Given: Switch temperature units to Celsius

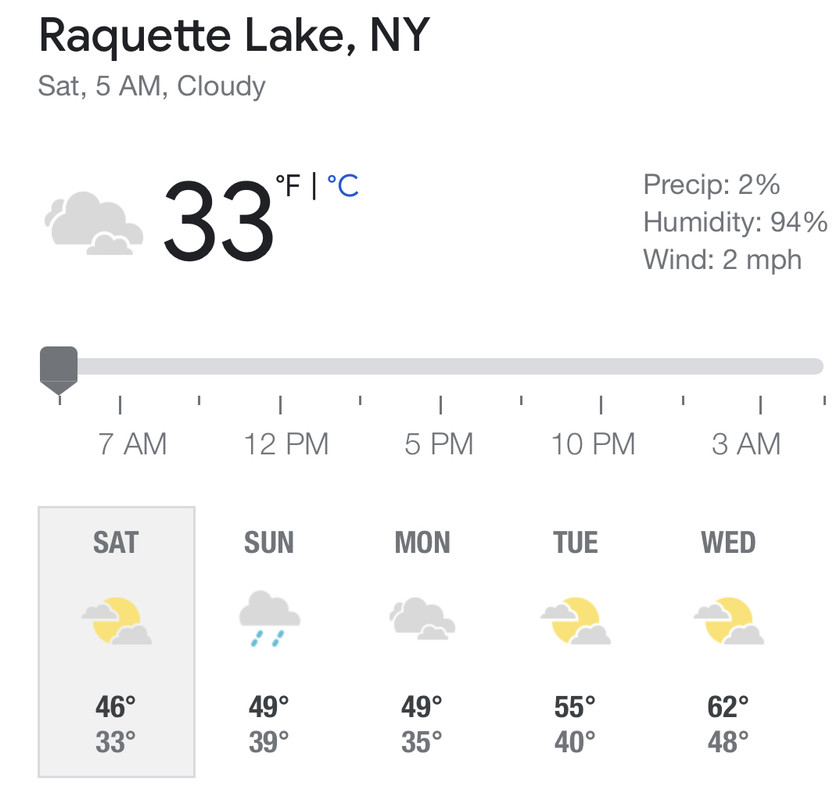Looking at the screenshot, I should click(342, 186).
